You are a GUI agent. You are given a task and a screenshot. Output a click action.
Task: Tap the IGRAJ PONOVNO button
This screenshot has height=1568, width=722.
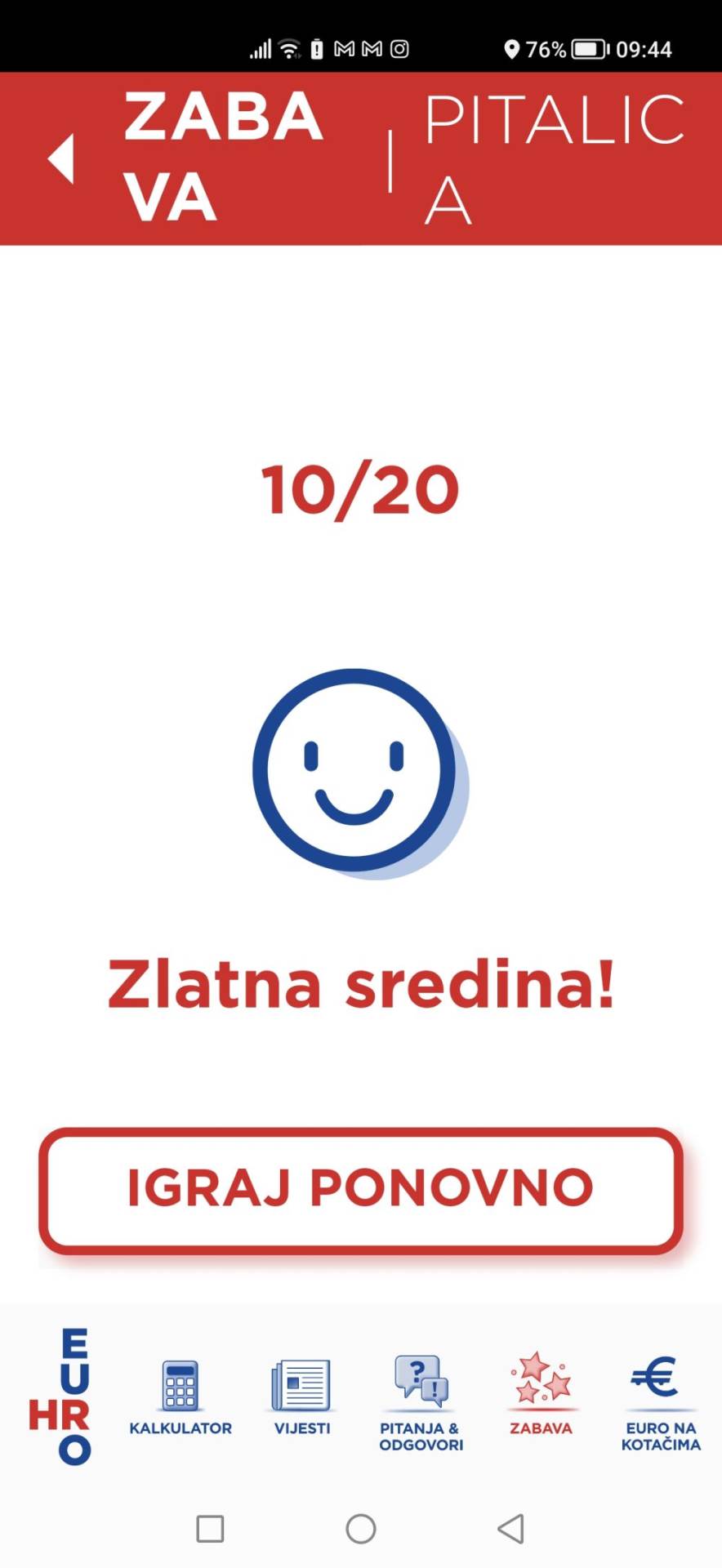(360, 1190)
